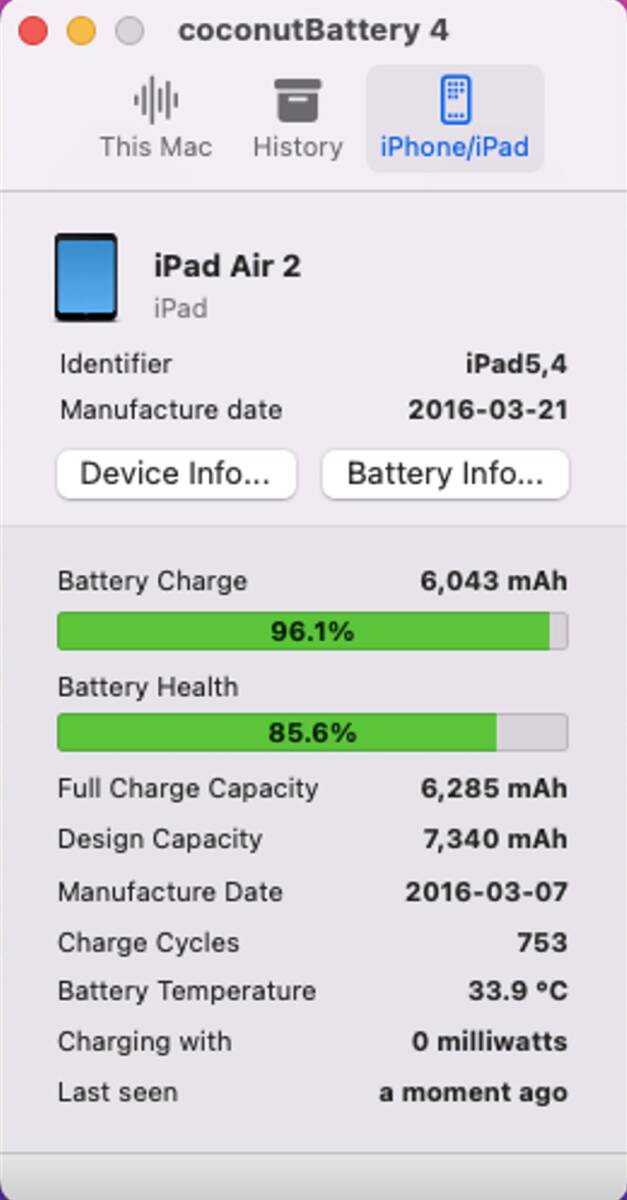627x1200 pixels.
Task: Open the Device Info details
Action: click(176, 474)
